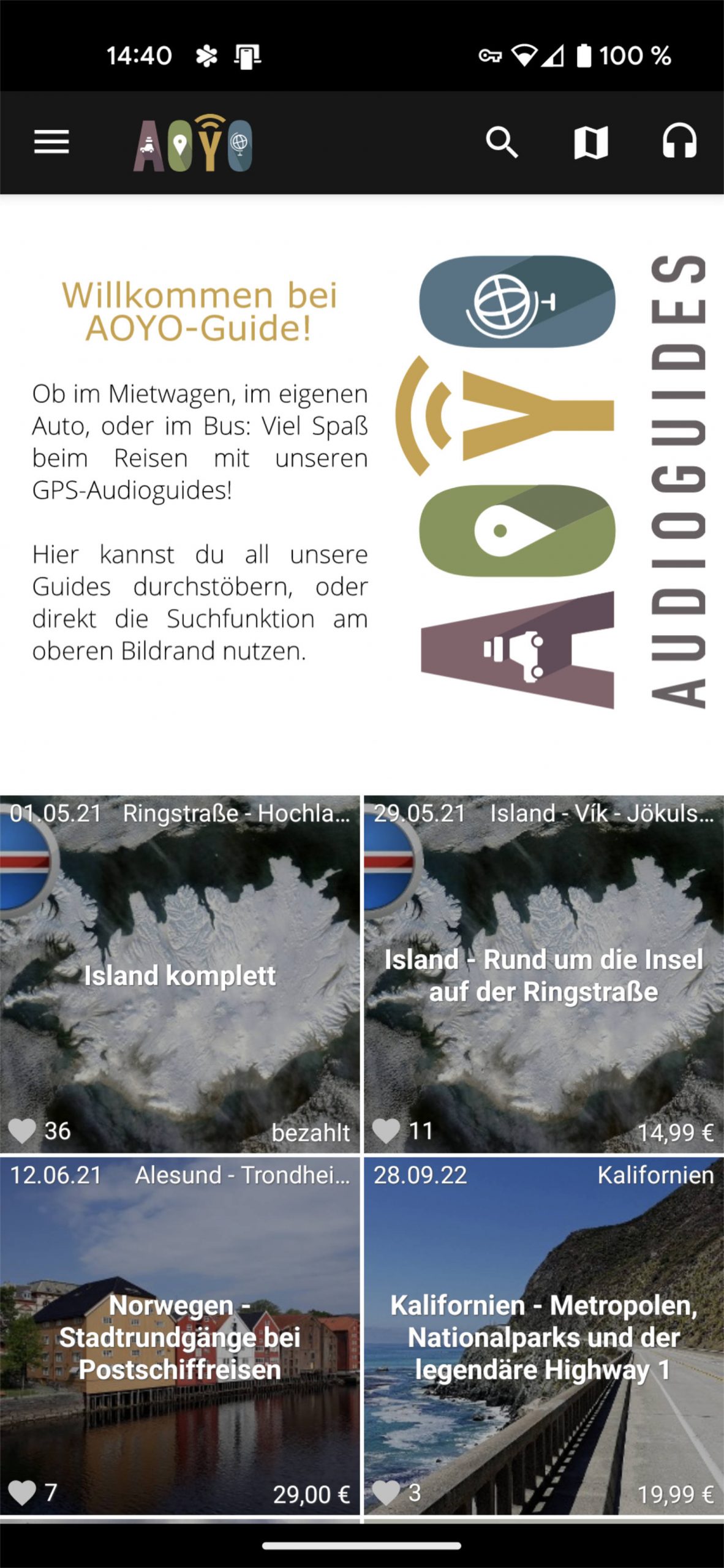The height and width of the screenshot is (1568, 724).
Task: Open the hamburger navigation menu
Action: [51, 142]
